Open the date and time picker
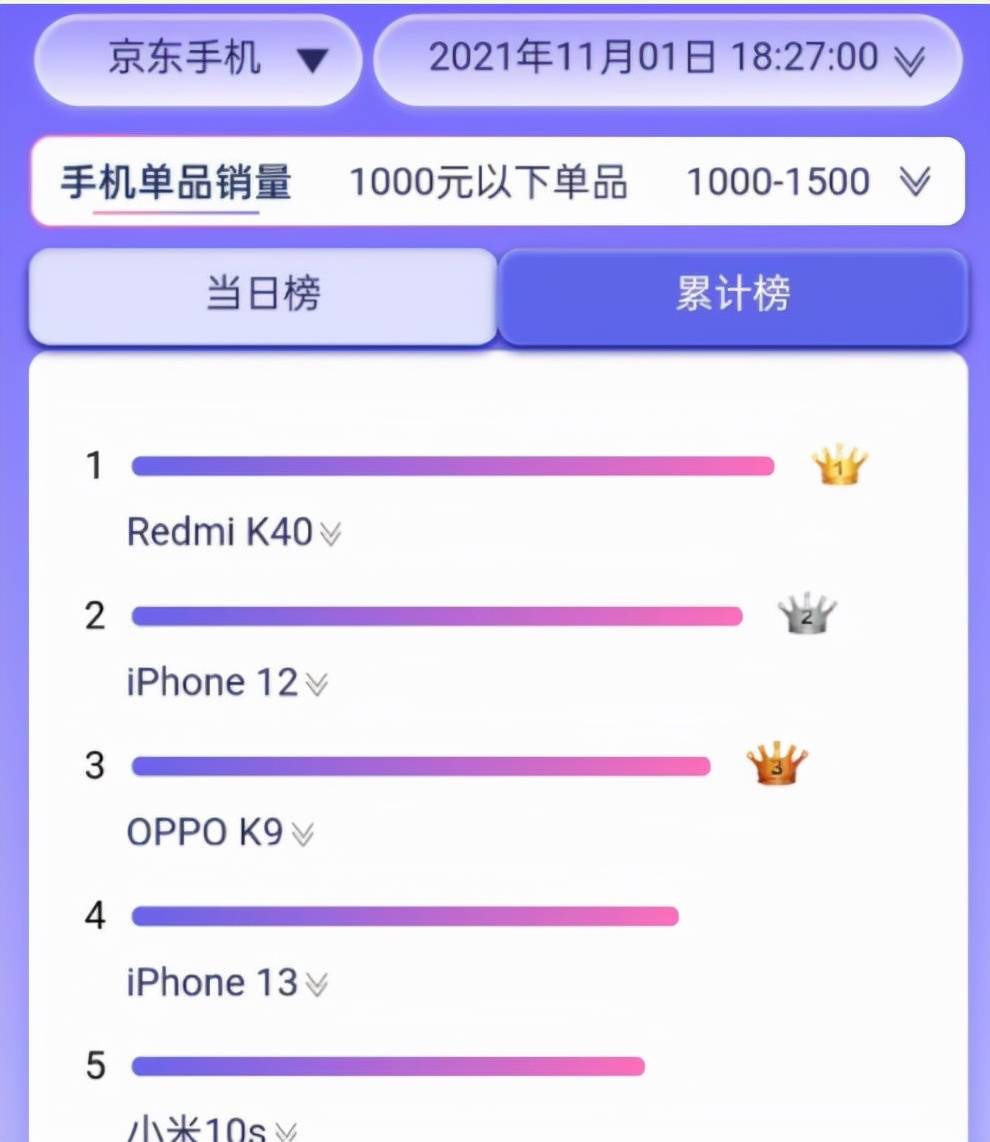Viewport: 990px width, 1142px height. (x=667, y=60)
